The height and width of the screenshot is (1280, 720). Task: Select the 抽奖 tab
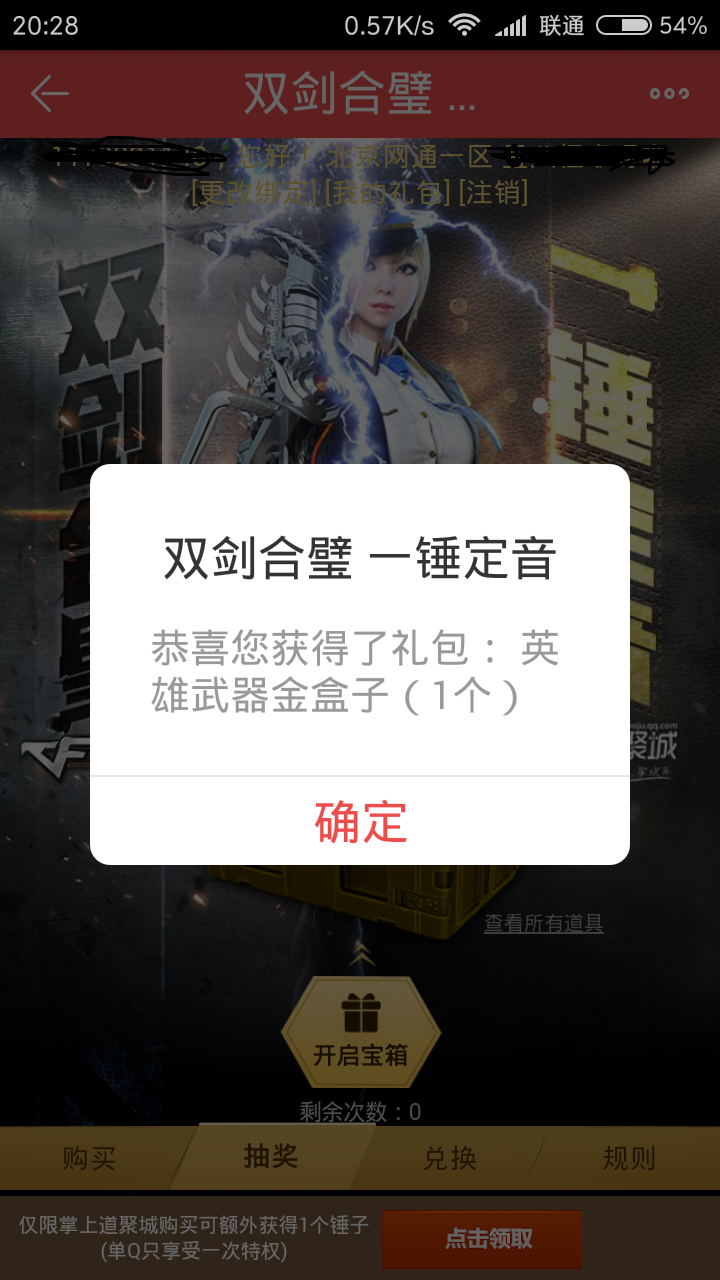[x=270, y=1156]
